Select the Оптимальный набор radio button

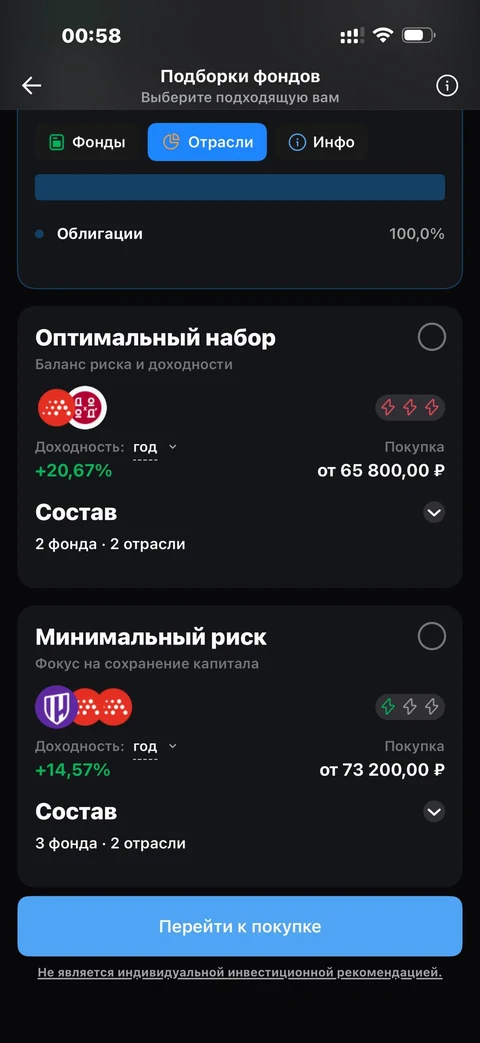431,338
